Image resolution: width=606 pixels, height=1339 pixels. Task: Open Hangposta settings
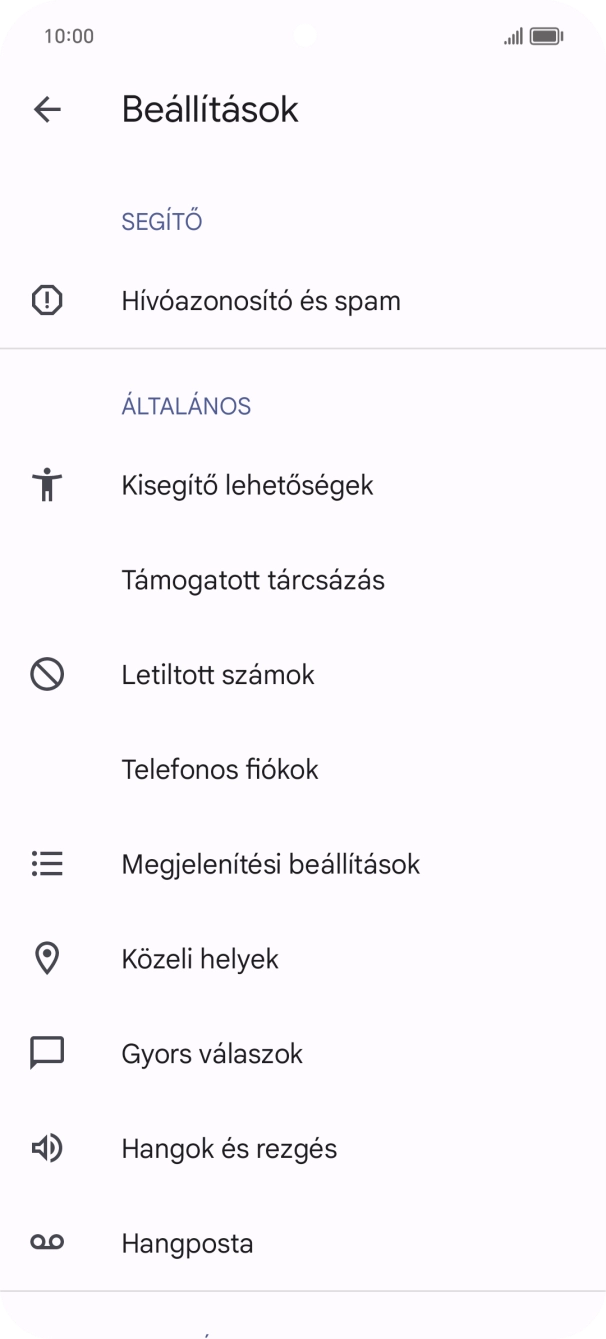tap(187, 1244)
